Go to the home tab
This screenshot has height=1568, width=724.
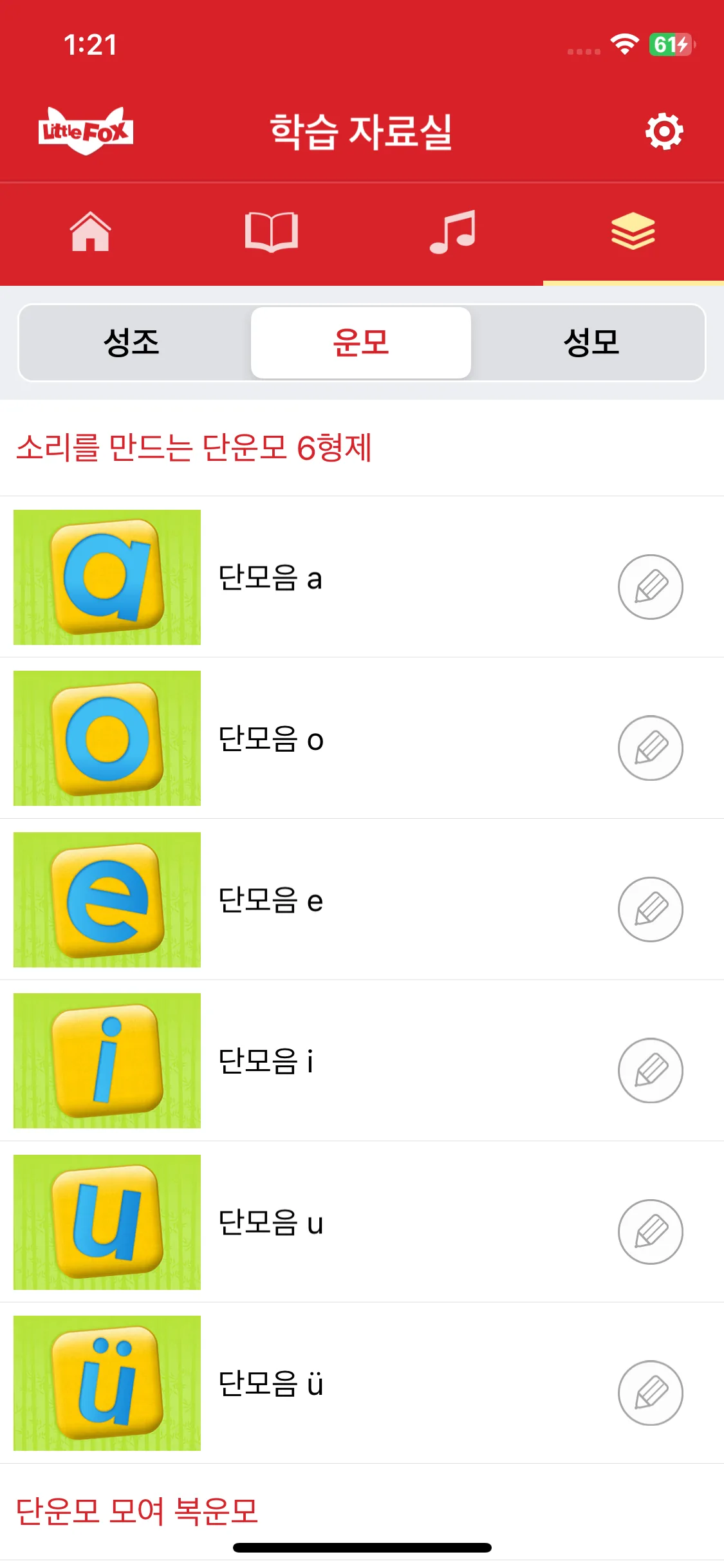[x=91, y=232]
